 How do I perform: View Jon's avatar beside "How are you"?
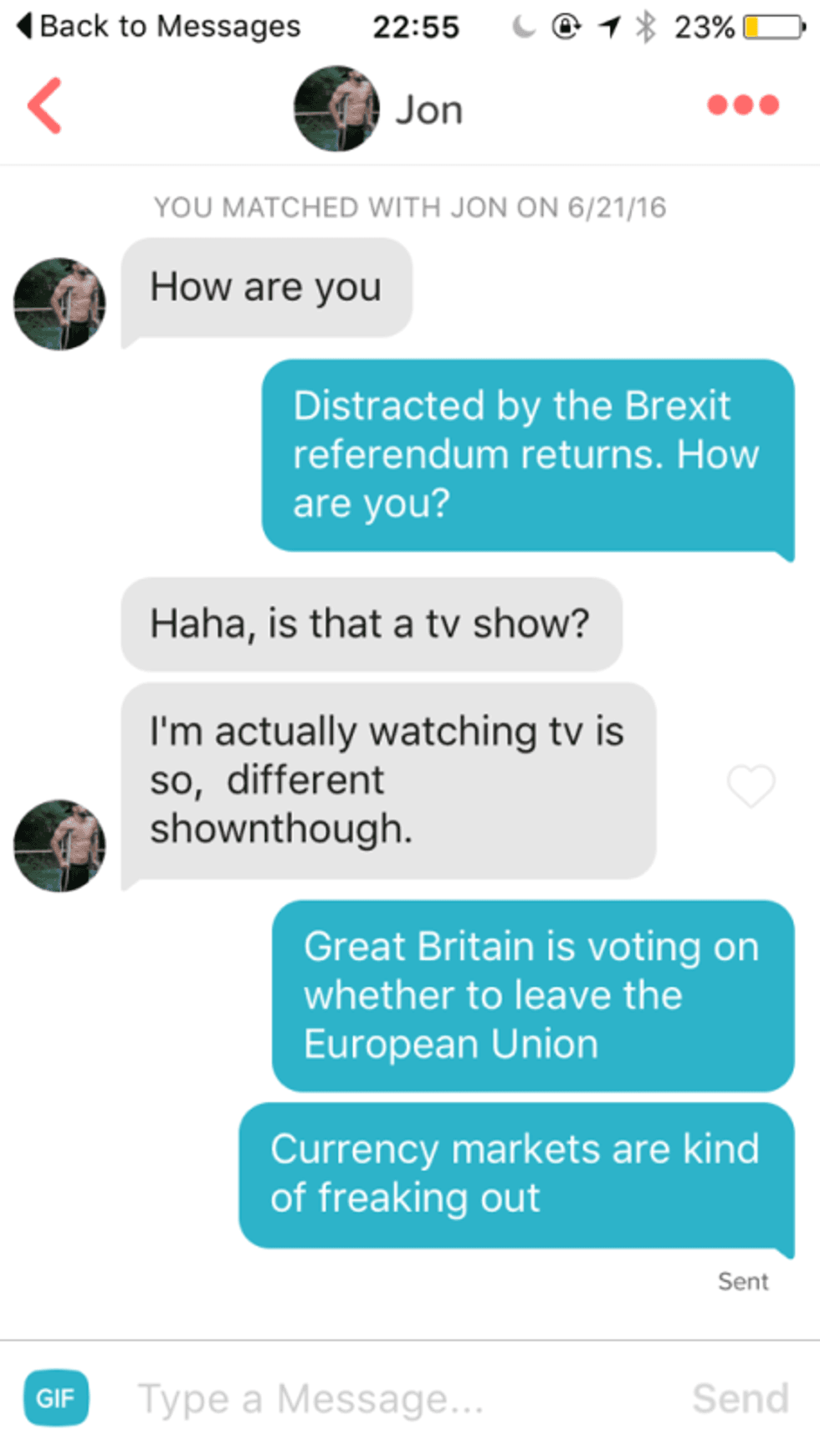click(x=59, y=304)
